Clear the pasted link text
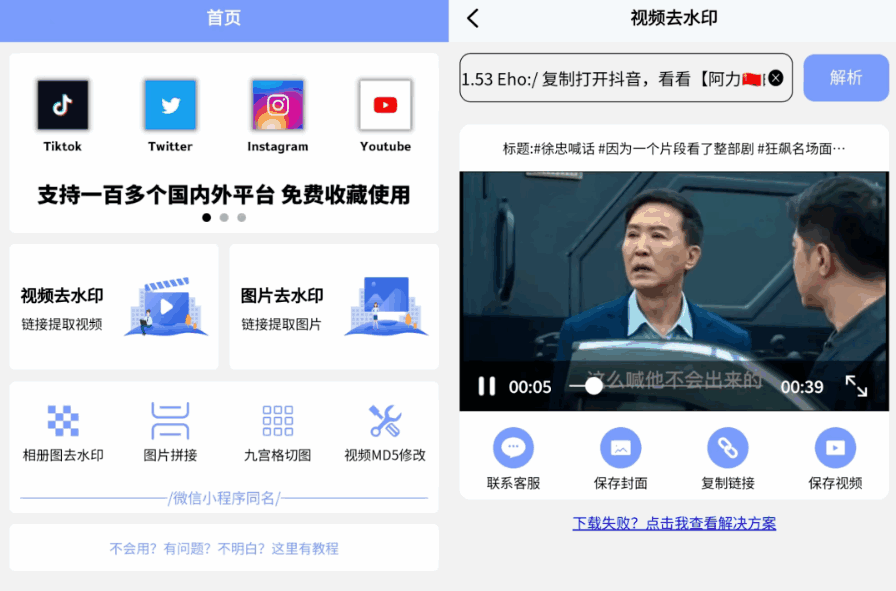This screenshot has height=591, width=896. click(x=776, y=78)
